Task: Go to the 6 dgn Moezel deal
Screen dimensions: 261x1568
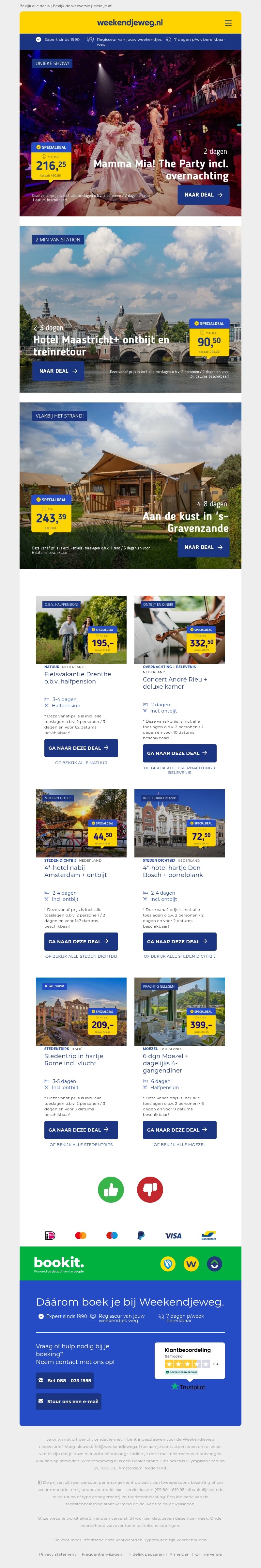Action: coord(179,1130)
